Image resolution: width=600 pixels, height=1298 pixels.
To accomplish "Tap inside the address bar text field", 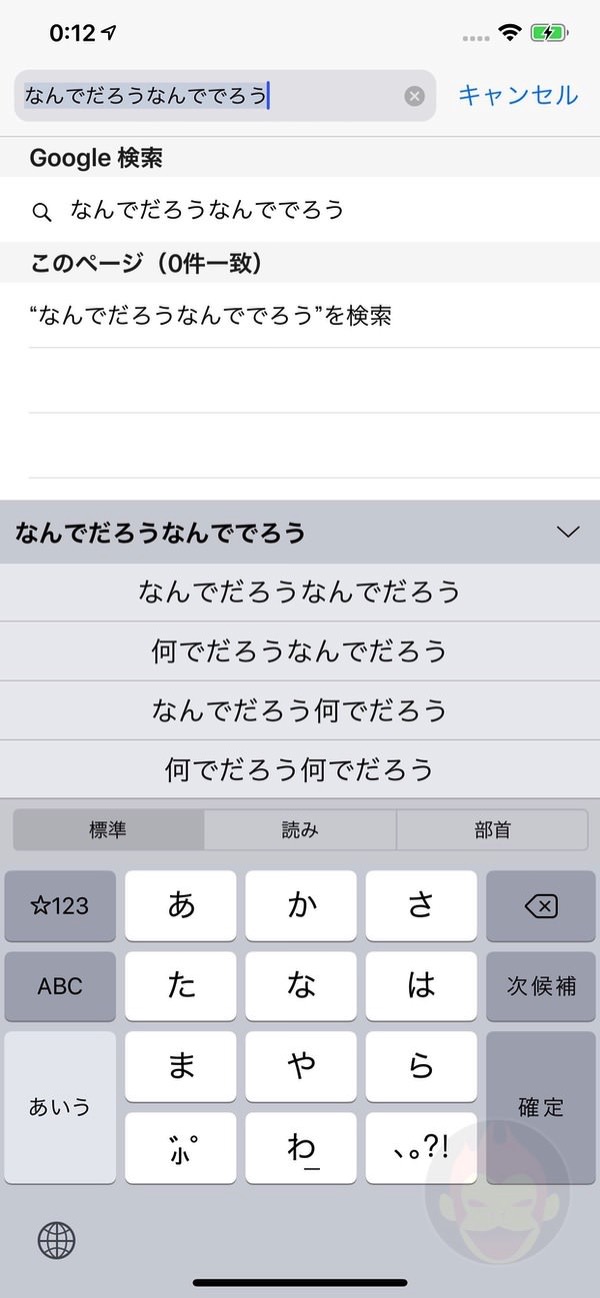I will [200, 96].
